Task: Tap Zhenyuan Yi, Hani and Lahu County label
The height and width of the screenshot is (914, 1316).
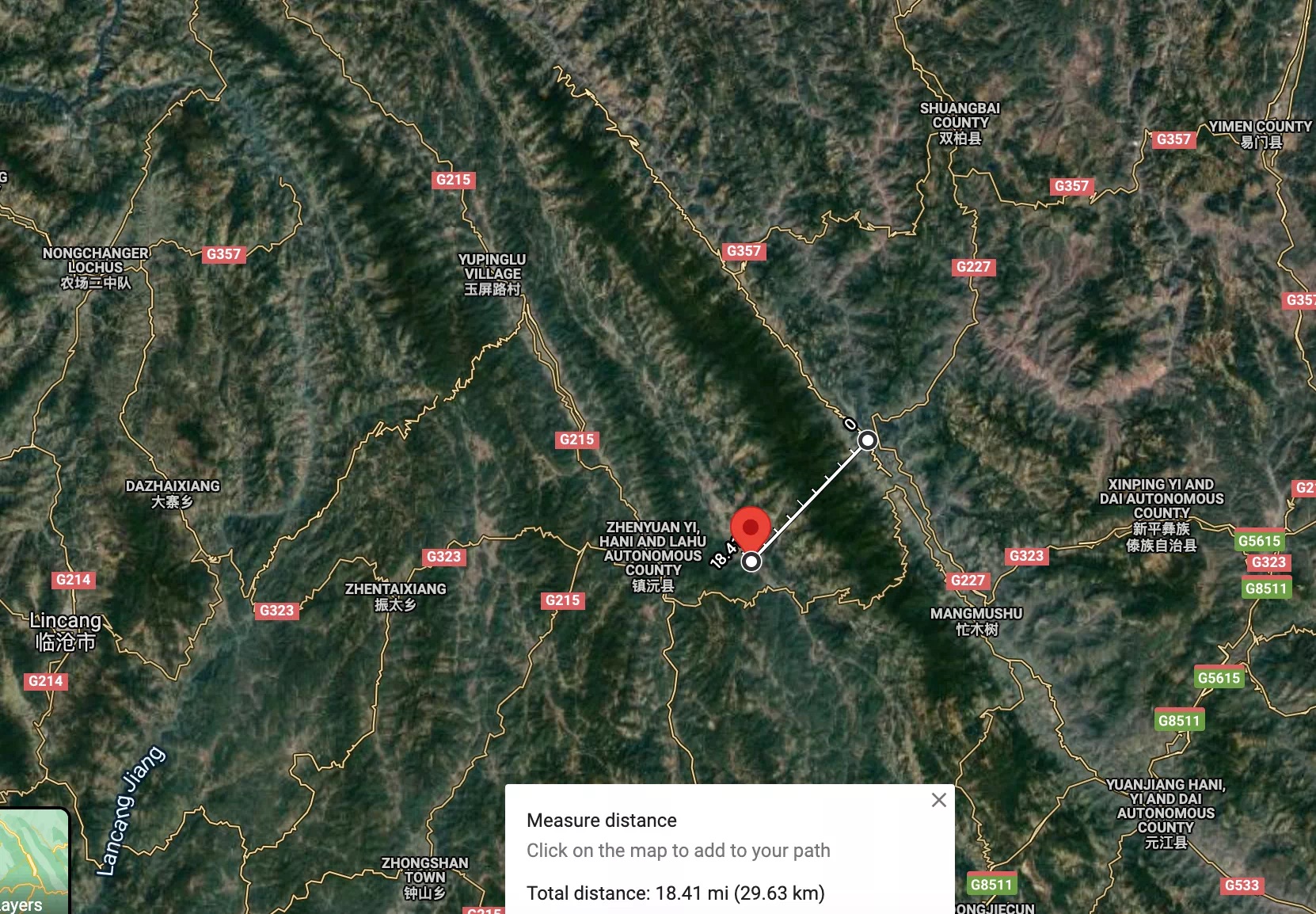Action: 652,555
